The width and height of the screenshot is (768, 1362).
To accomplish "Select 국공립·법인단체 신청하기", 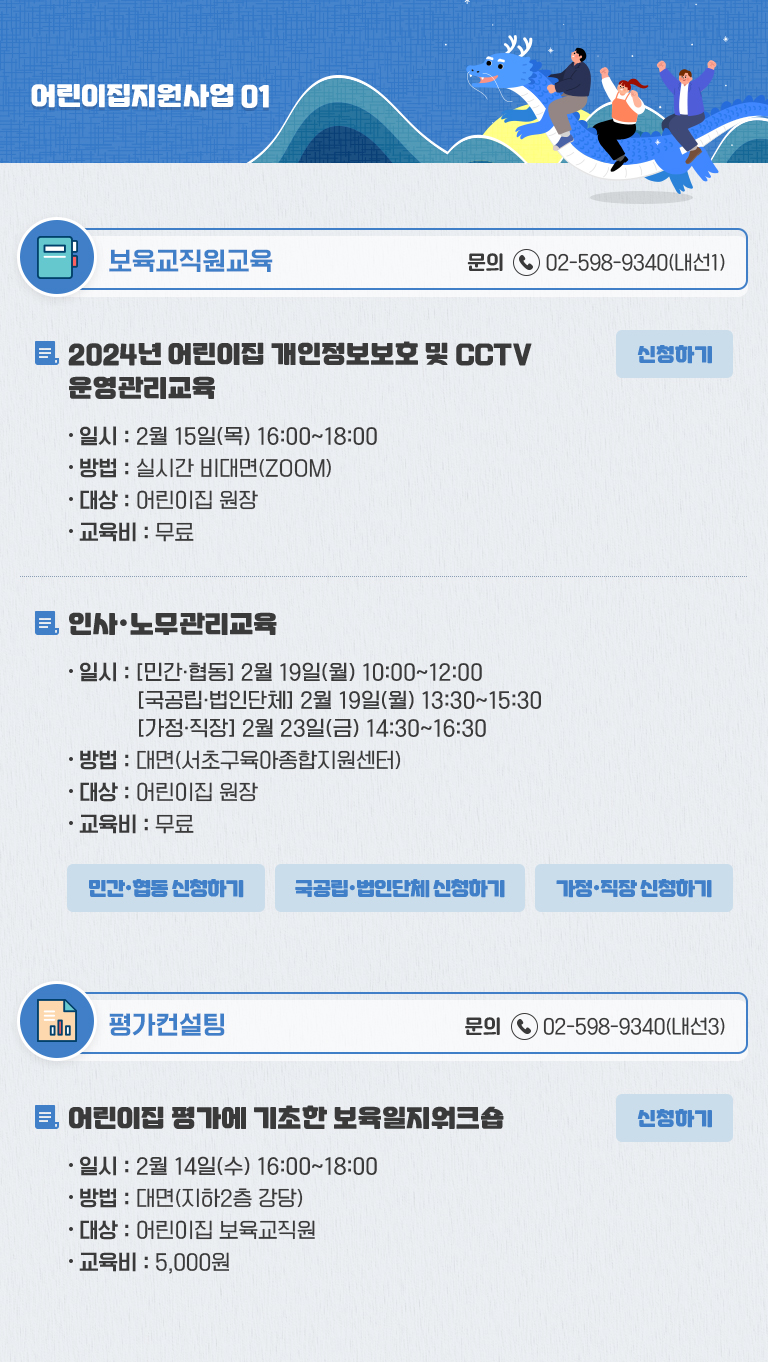I will tap(399, 888).
